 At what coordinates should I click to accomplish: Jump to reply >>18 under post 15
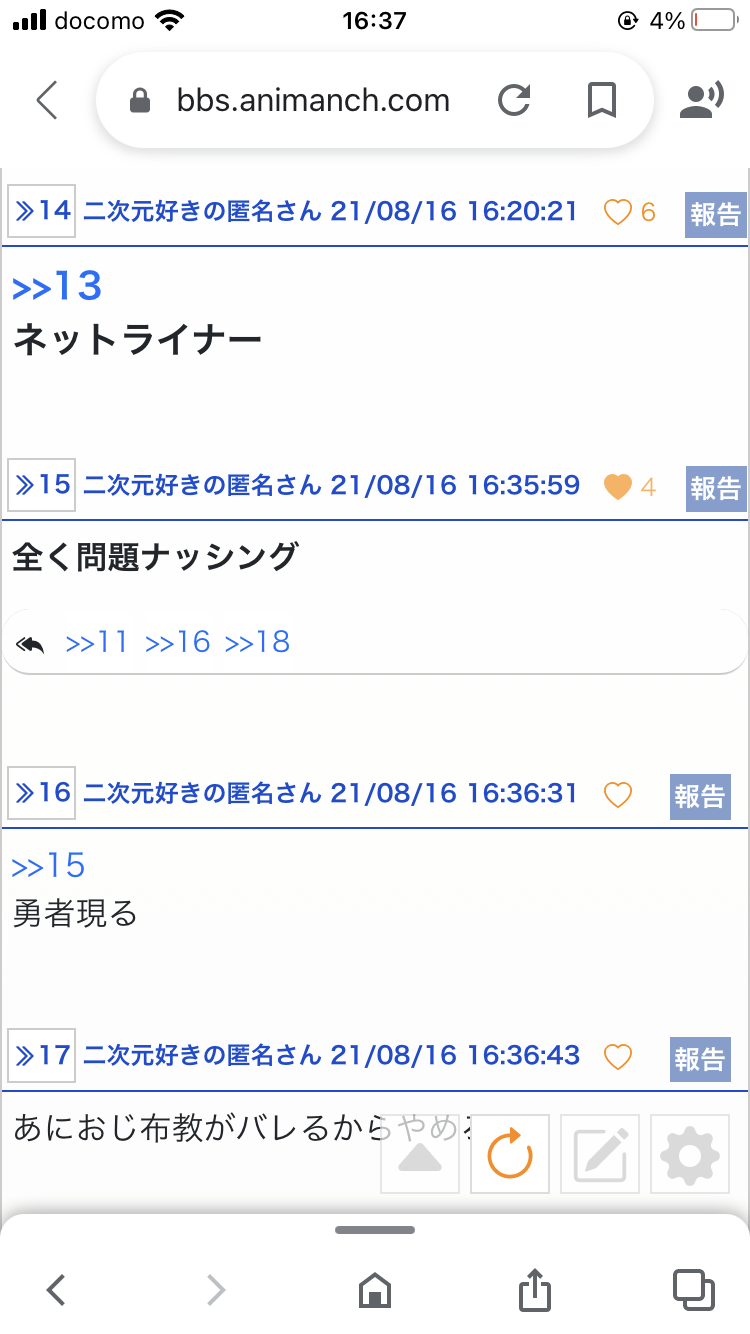257,642
